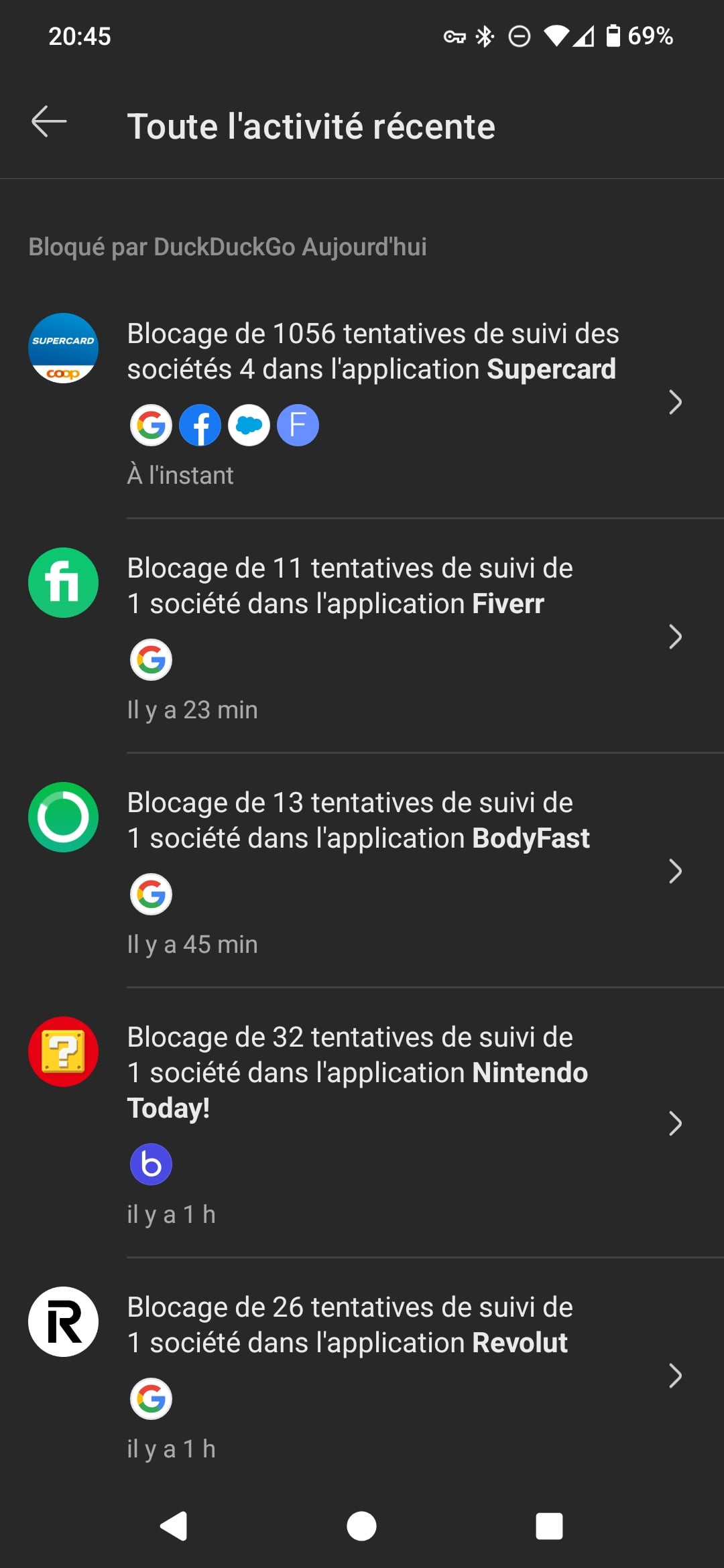Tap the system home button

click(x=361, y=1526)
